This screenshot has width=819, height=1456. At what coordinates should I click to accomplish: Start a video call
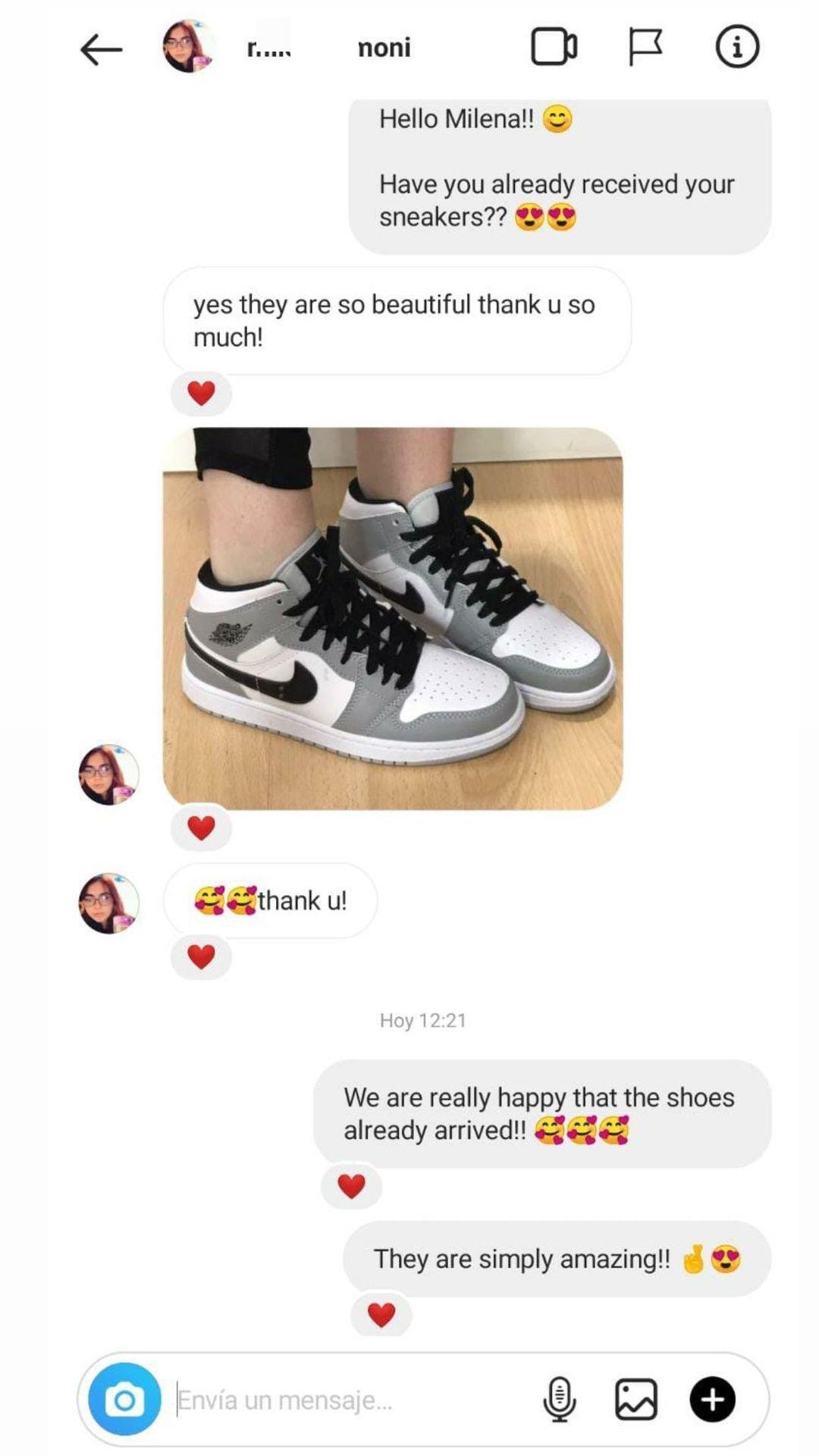coord(554,47)
